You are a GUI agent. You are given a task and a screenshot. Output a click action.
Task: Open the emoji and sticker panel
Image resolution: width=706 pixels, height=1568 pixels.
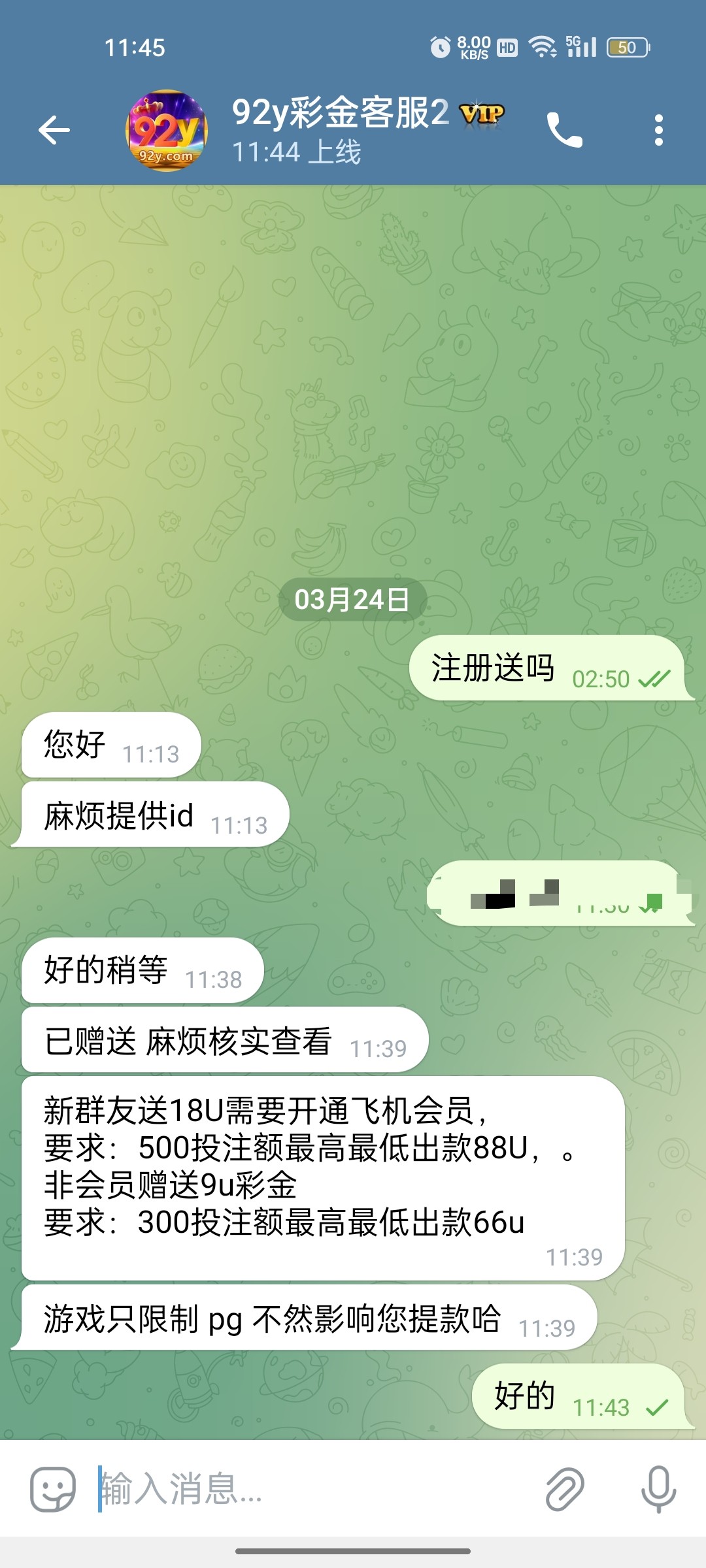pos(53,1489)
